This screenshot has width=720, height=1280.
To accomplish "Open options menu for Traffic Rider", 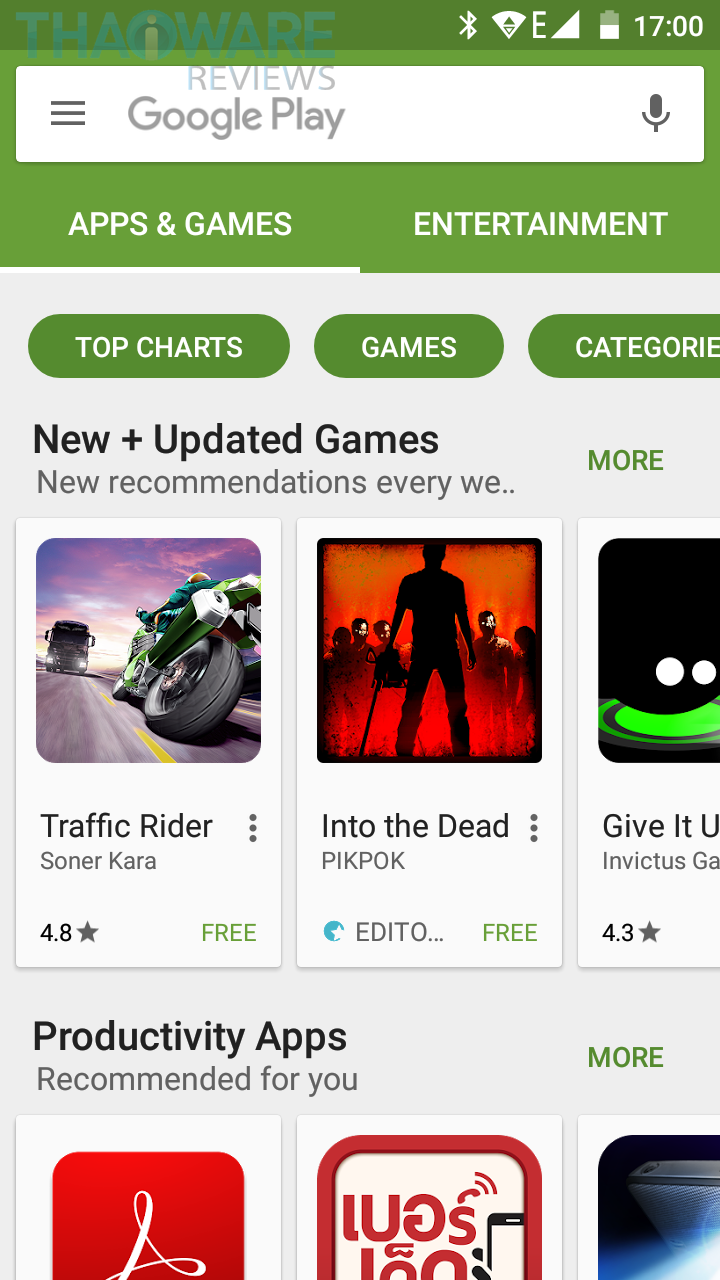I will click(x=253, y=828).
